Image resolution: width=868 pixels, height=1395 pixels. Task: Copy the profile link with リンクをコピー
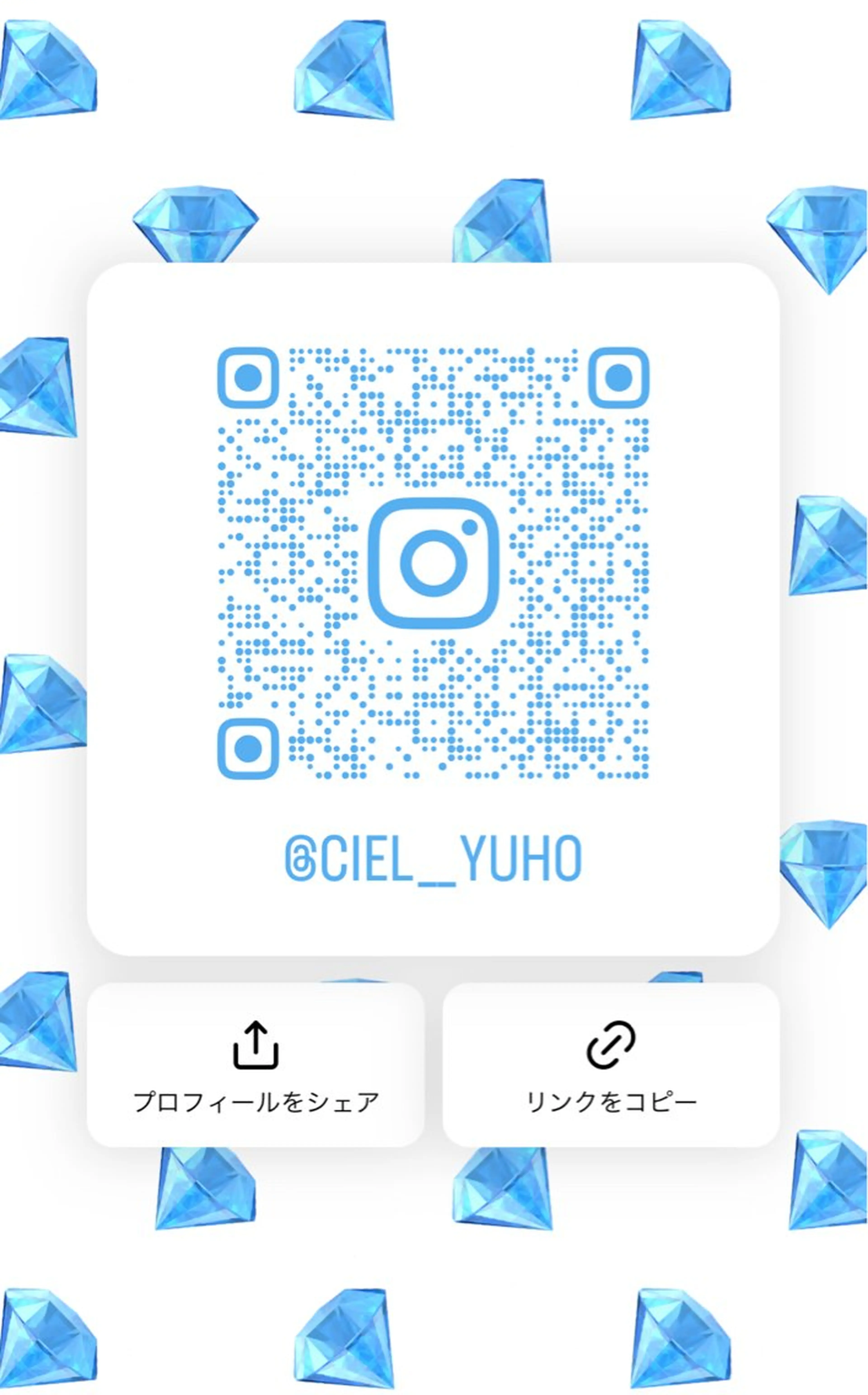point(611,1066)
